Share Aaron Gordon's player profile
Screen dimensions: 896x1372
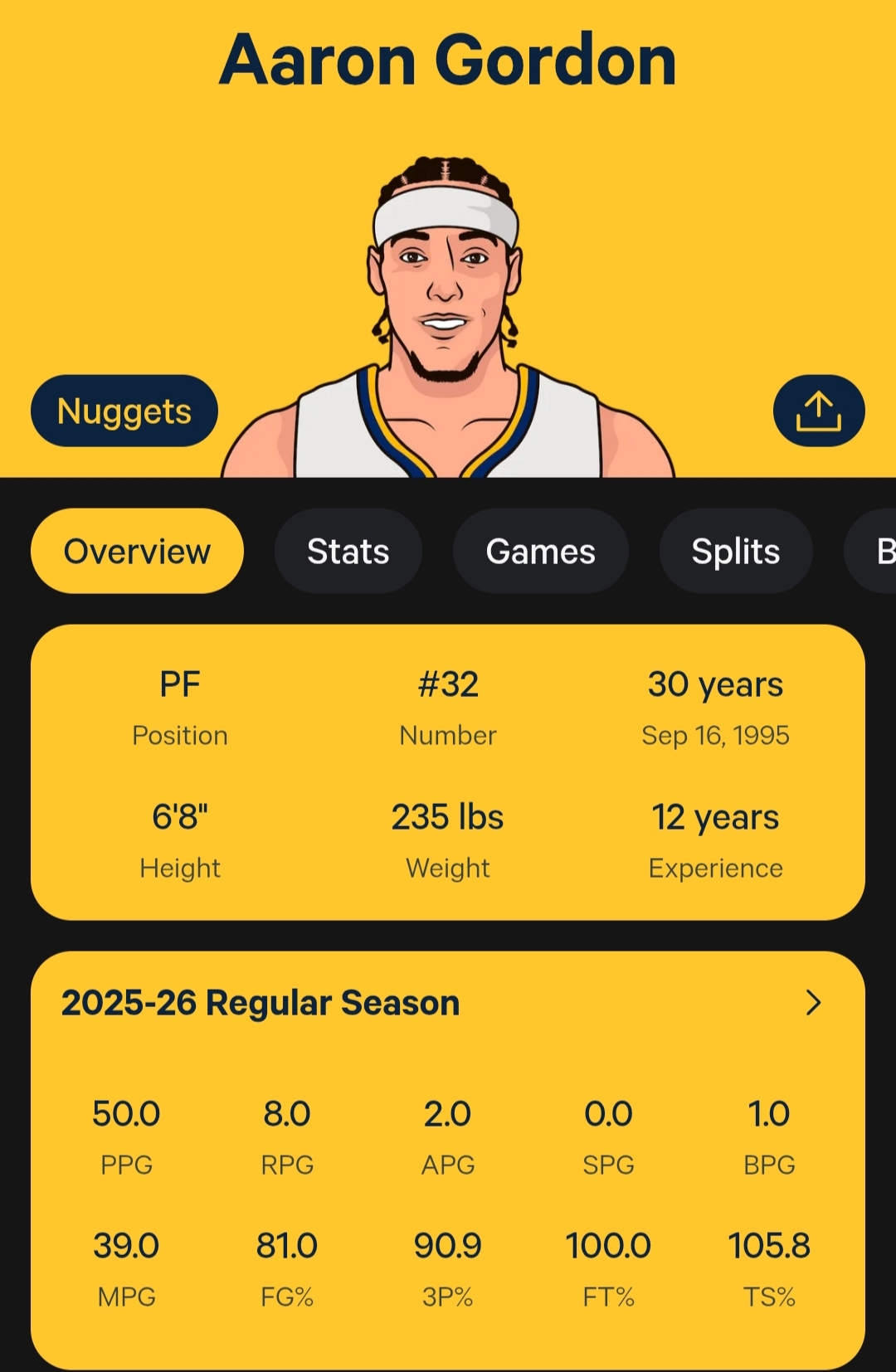click(818, 411)
